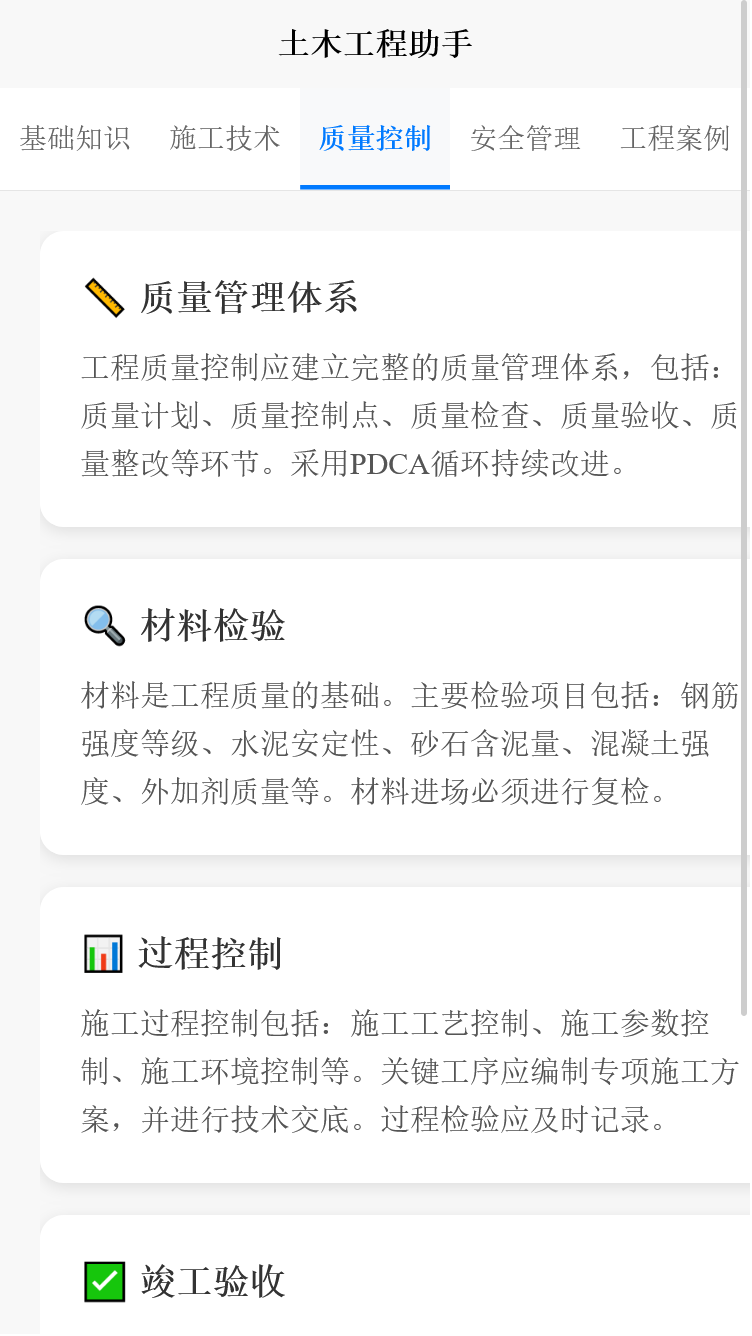The image size is (752, 1336).
Task: Click the ruler icon beside 质量管理体系
Action: (x=101, y=297)
